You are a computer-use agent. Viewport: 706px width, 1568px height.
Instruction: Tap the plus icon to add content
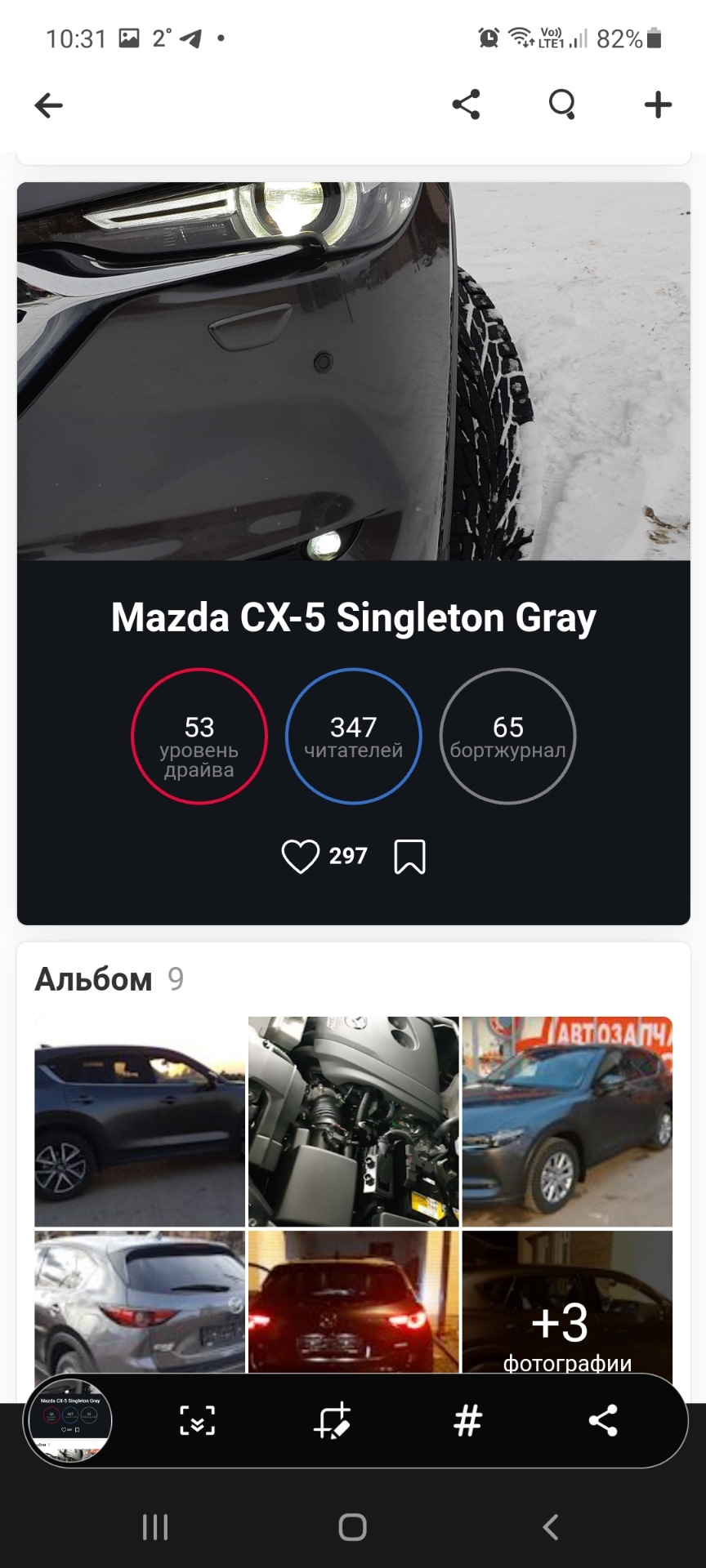coord(657,105)
